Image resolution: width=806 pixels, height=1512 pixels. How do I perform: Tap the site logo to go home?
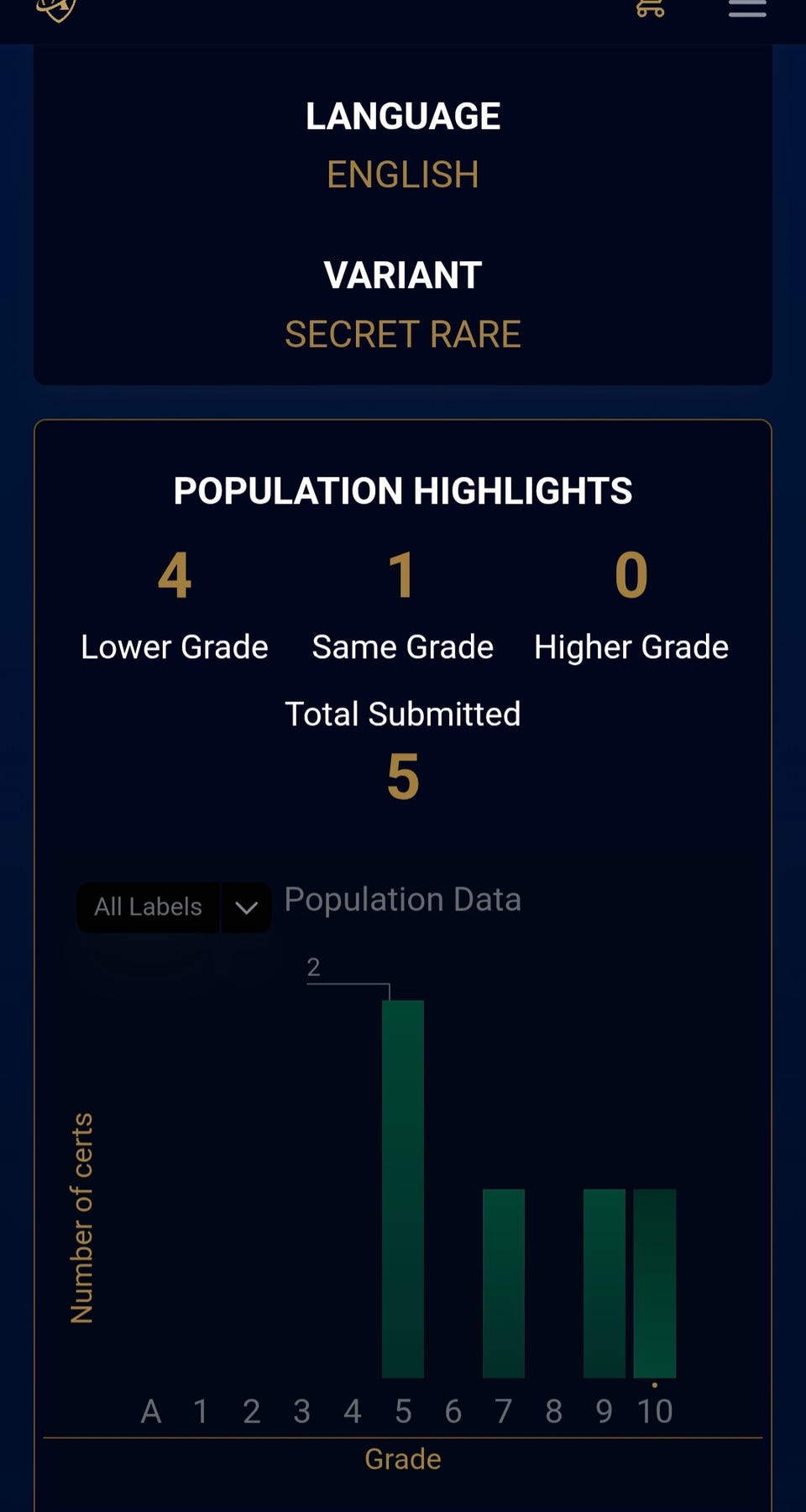tap(56, 10)
